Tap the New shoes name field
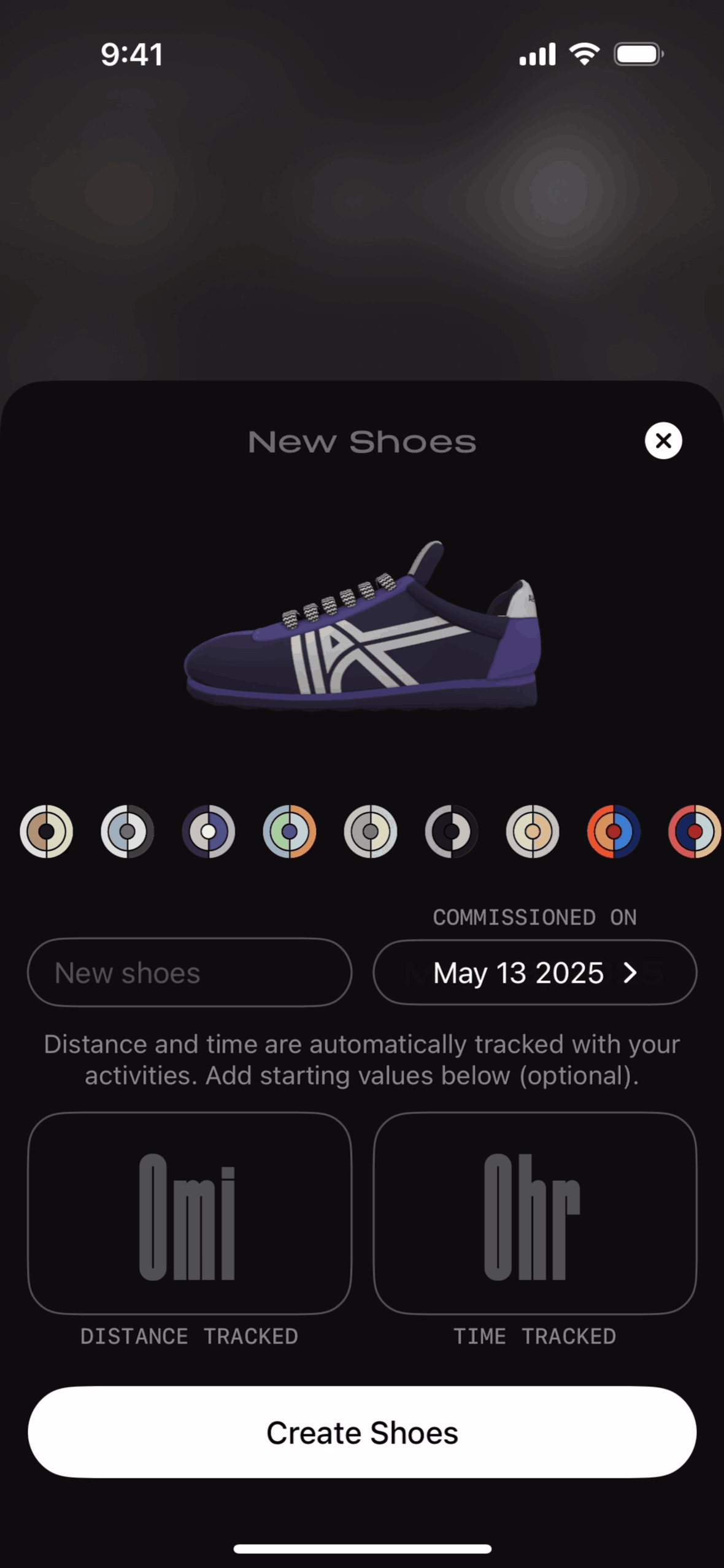This screenshot has height=1568, width=724. pos(190,972)
